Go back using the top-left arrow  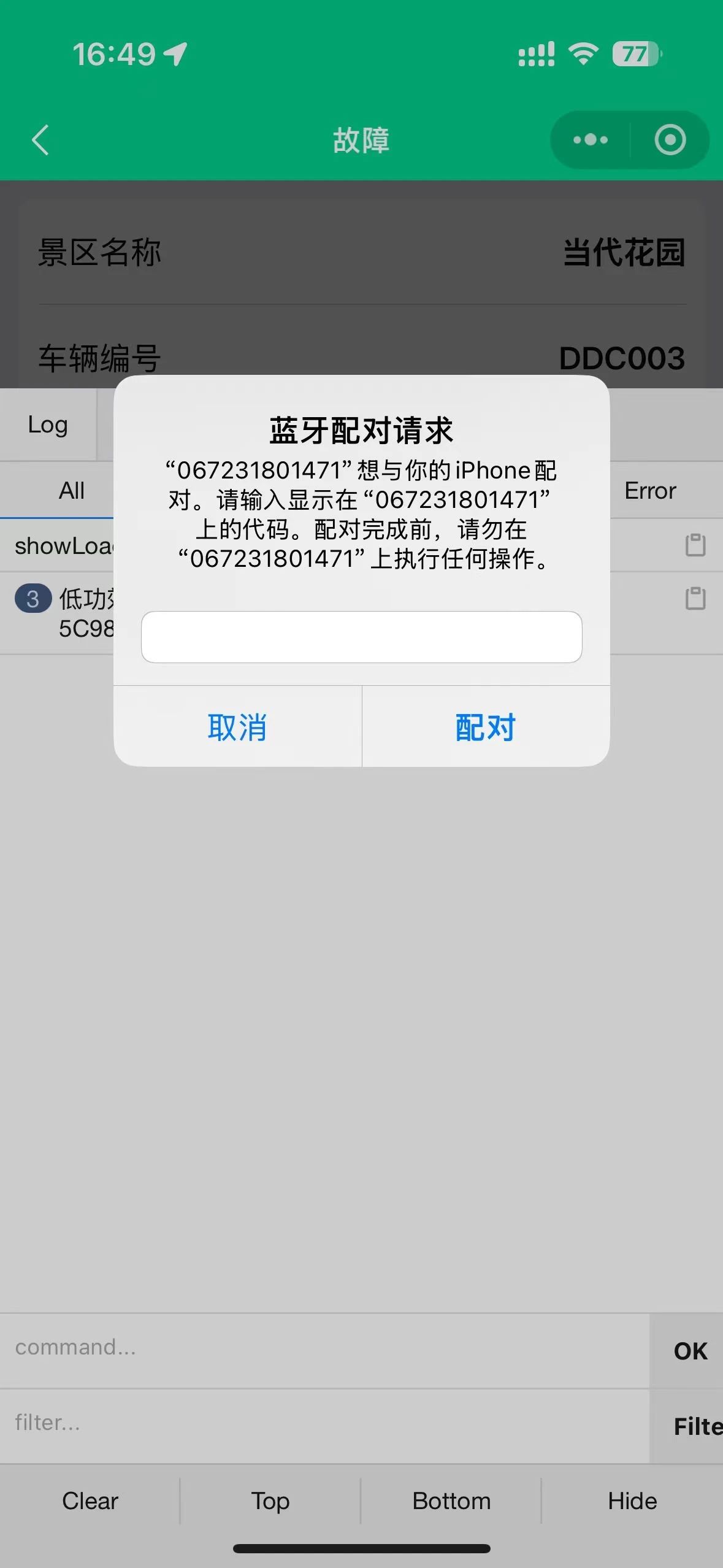click(x=40, y=140)
